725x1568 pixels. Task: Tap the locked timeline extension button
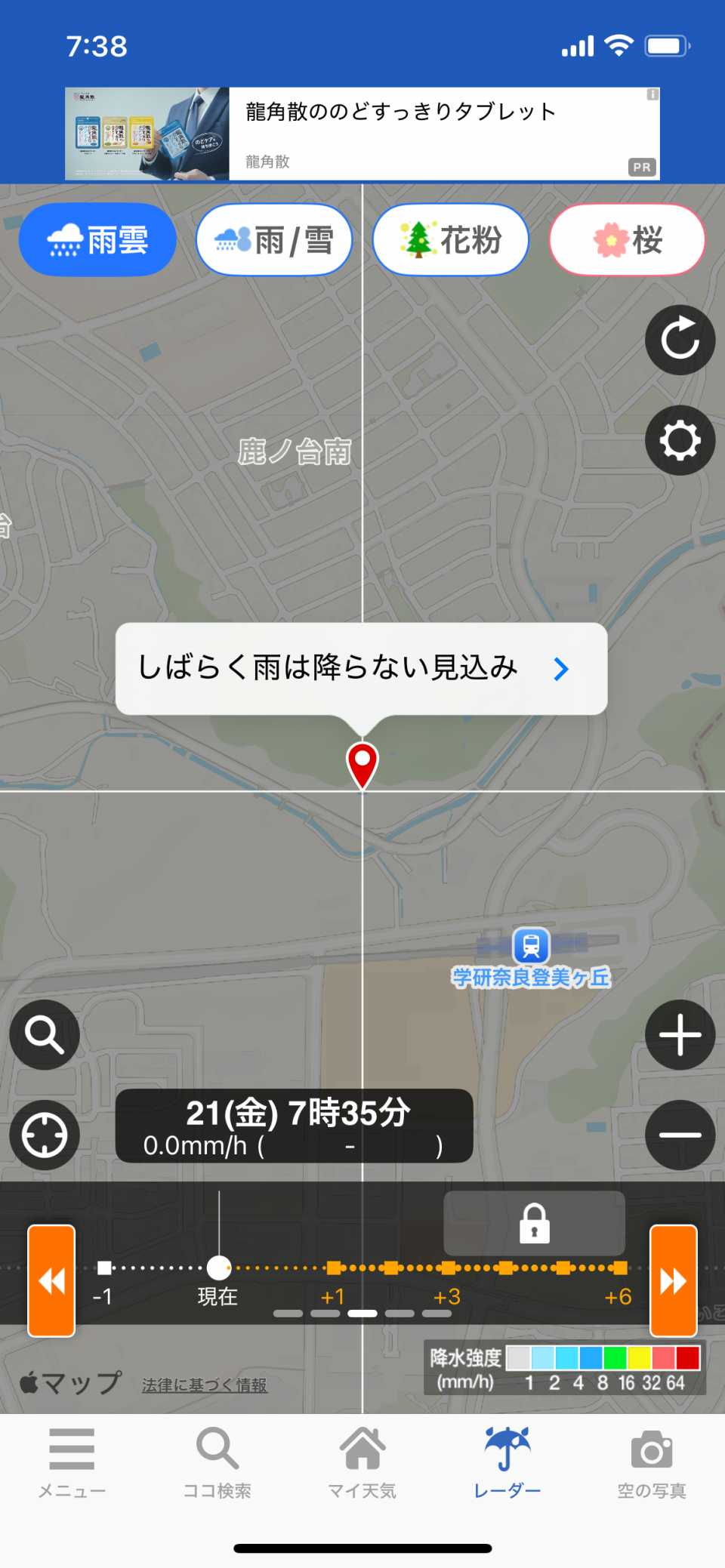click(534, 1223)
